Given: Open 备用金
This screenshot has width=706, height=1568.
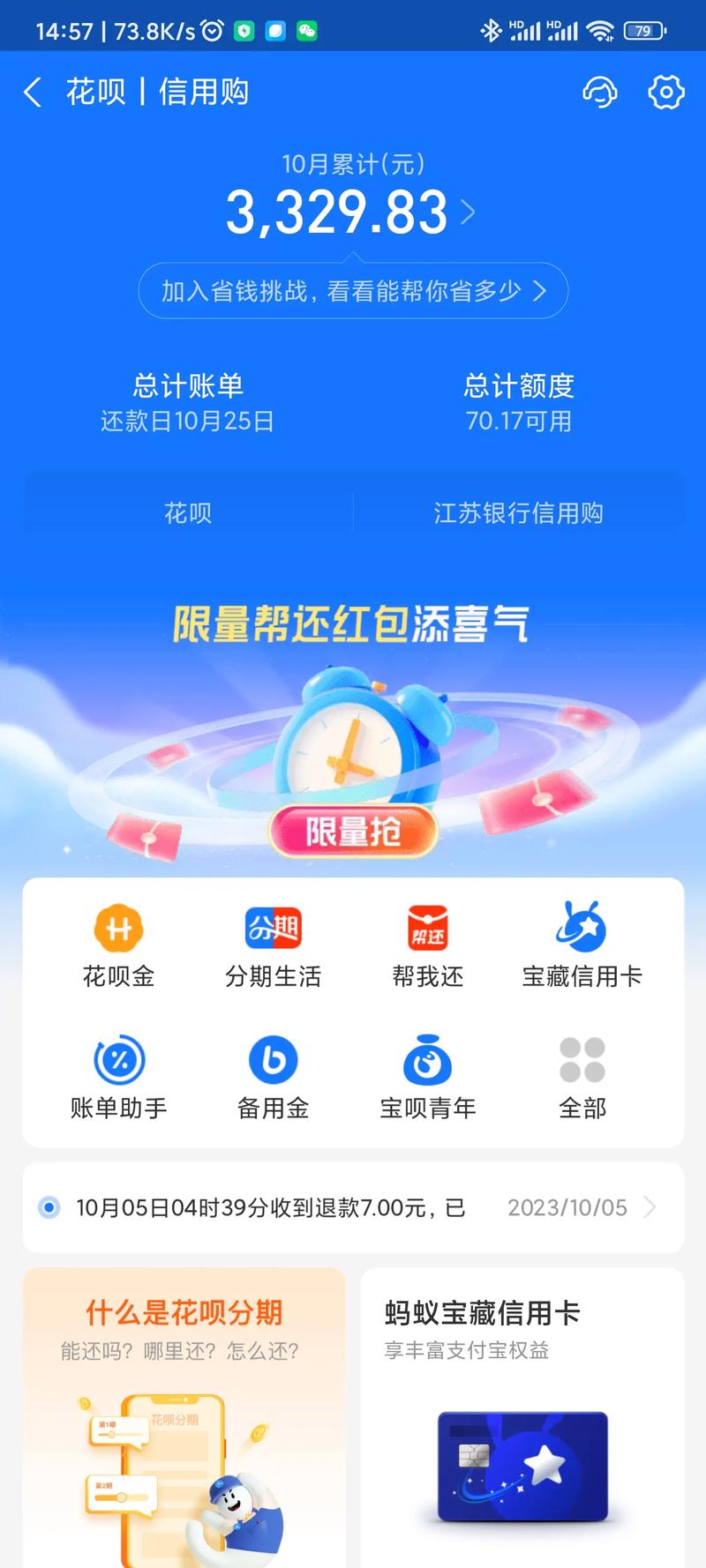Looking at the screenshot, I should (x=274, y=1078).
